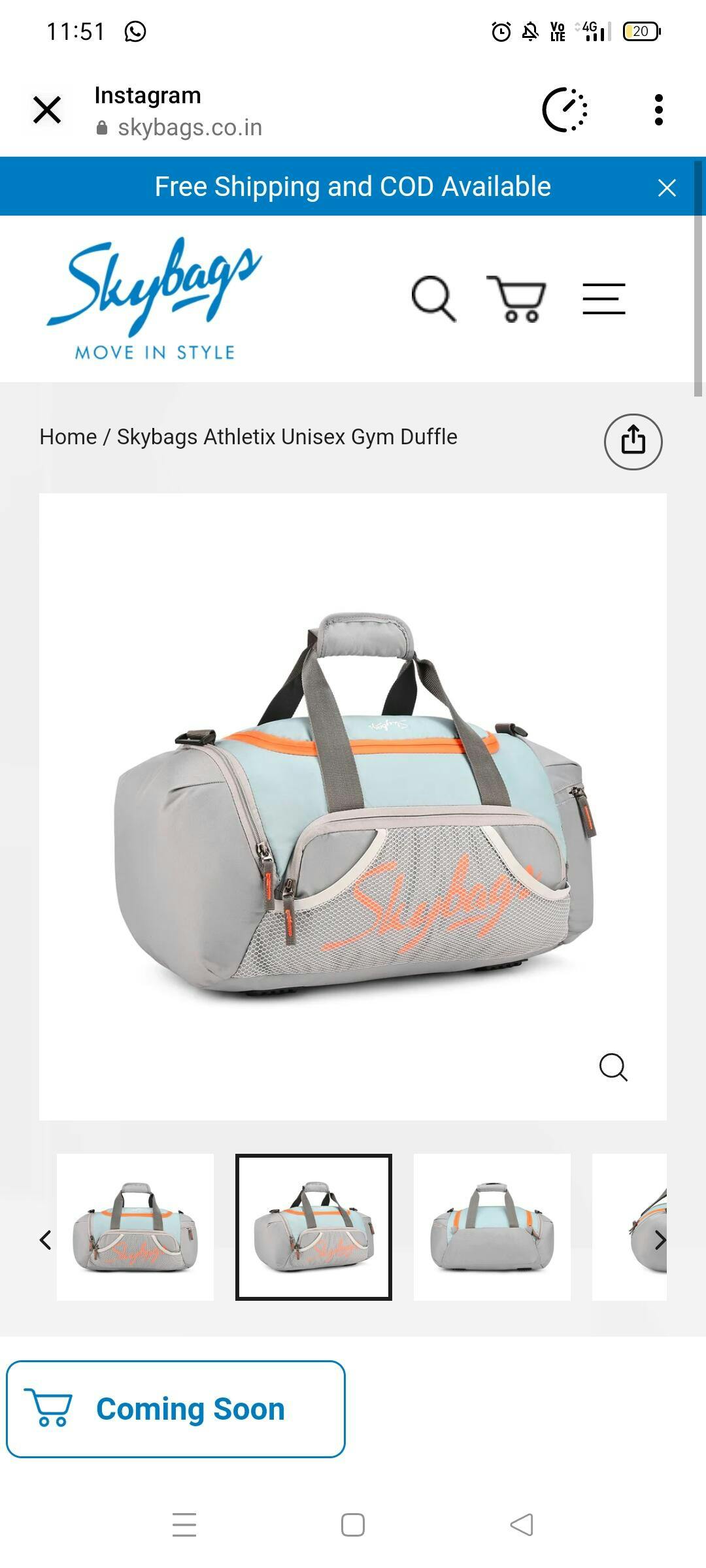Close the in-app browser

[x=47, y=110]
